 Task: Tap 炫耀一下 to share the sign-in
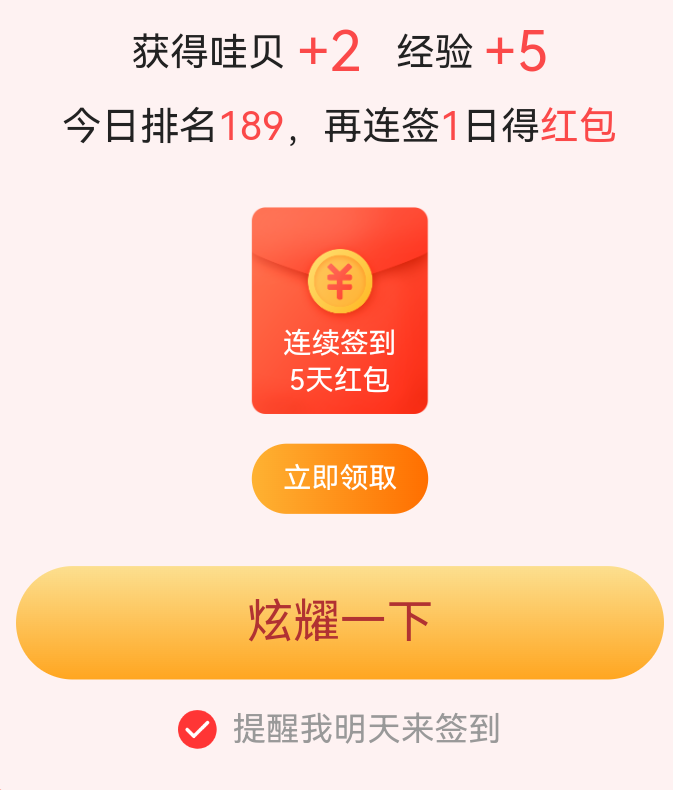(339, 622)
